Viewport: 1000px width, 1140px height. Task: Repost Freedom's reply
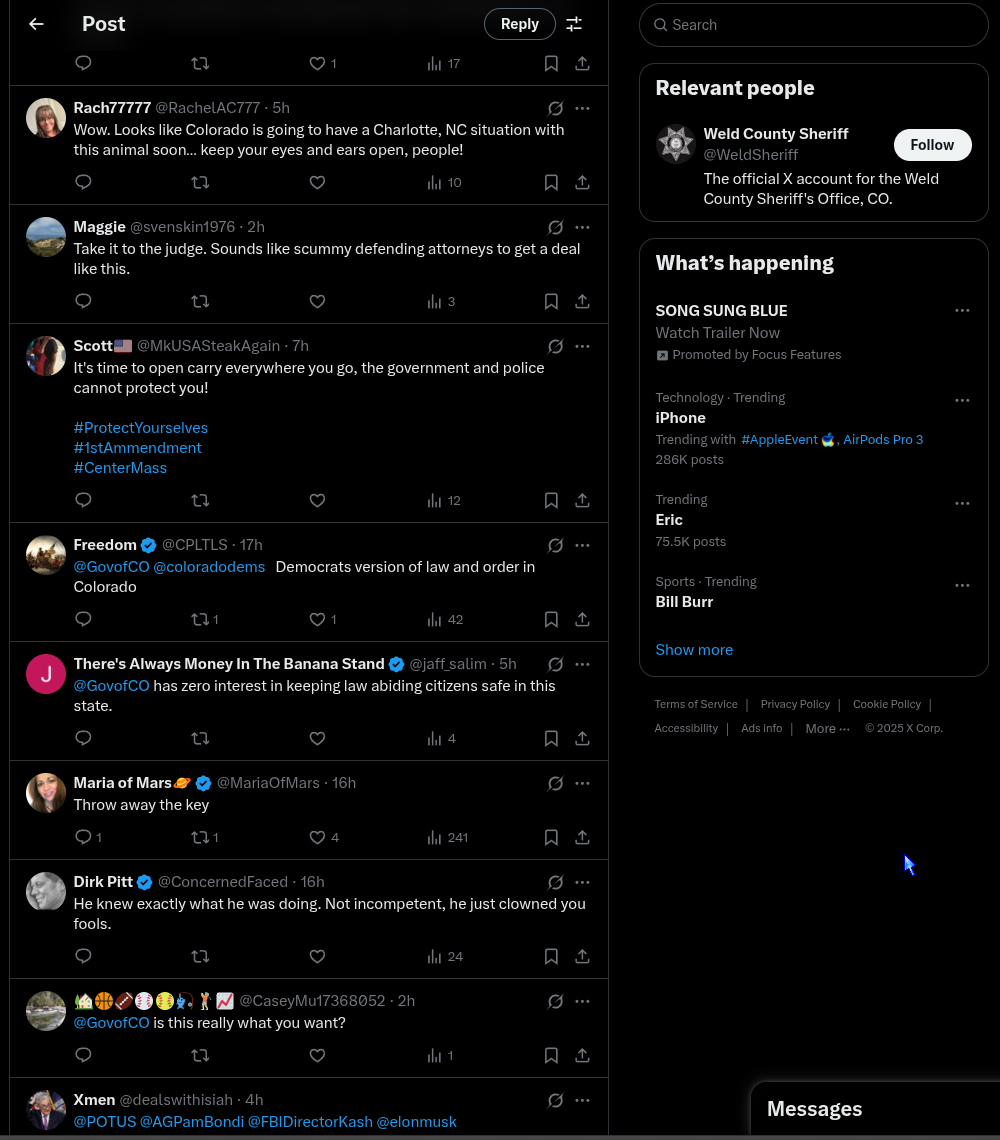click(x=201, y=619)
